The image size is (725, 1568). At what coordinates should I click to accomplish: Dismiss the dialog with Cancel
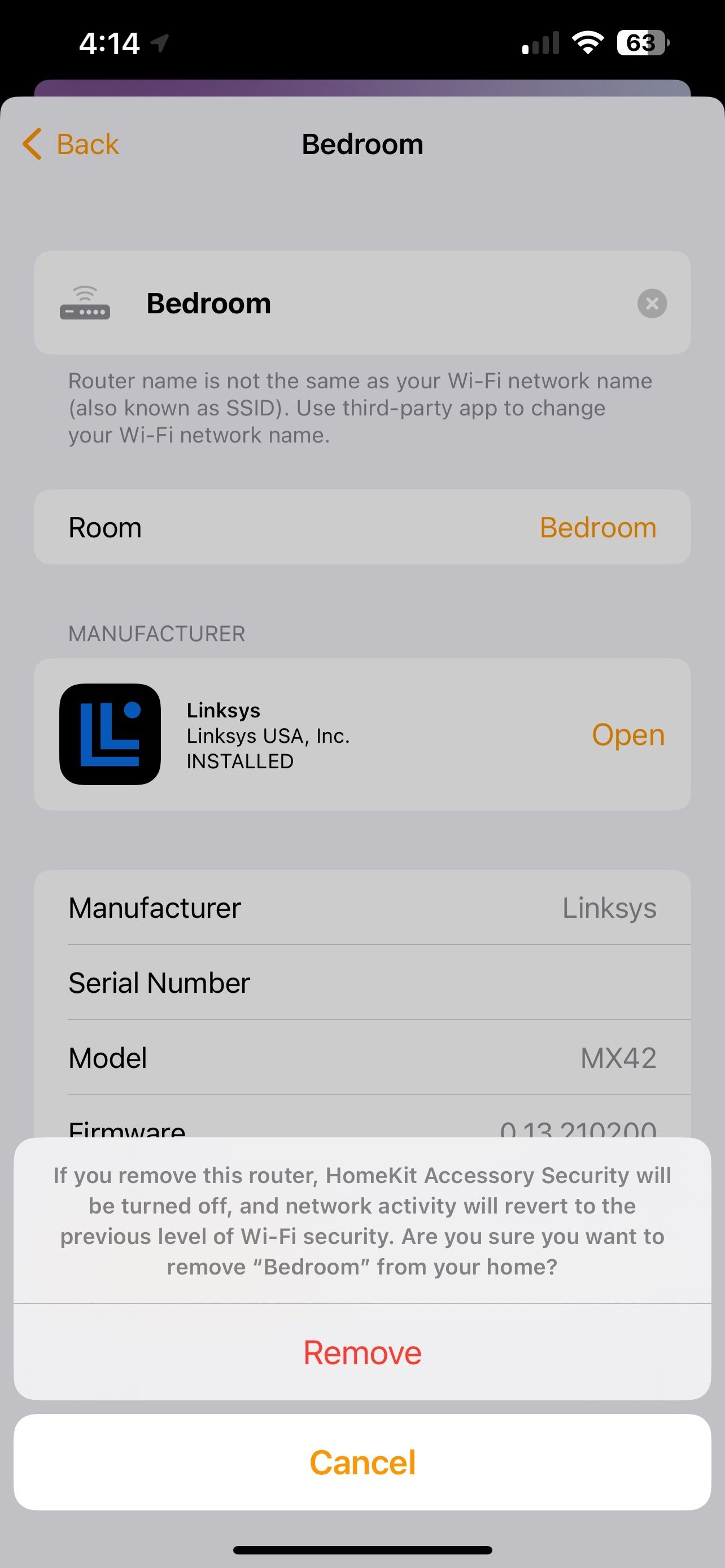pyautogui.click(x=362, y=1461)
